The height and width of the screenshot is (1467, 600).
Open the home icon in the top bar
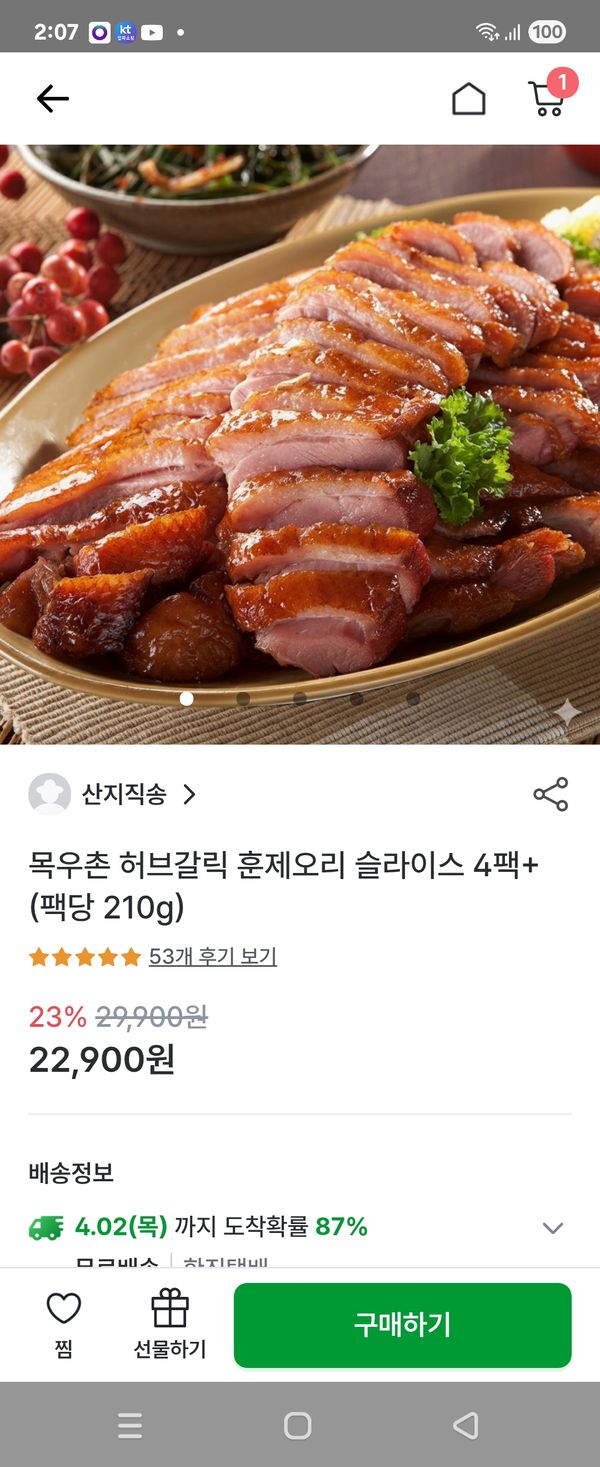click(468, 98)
